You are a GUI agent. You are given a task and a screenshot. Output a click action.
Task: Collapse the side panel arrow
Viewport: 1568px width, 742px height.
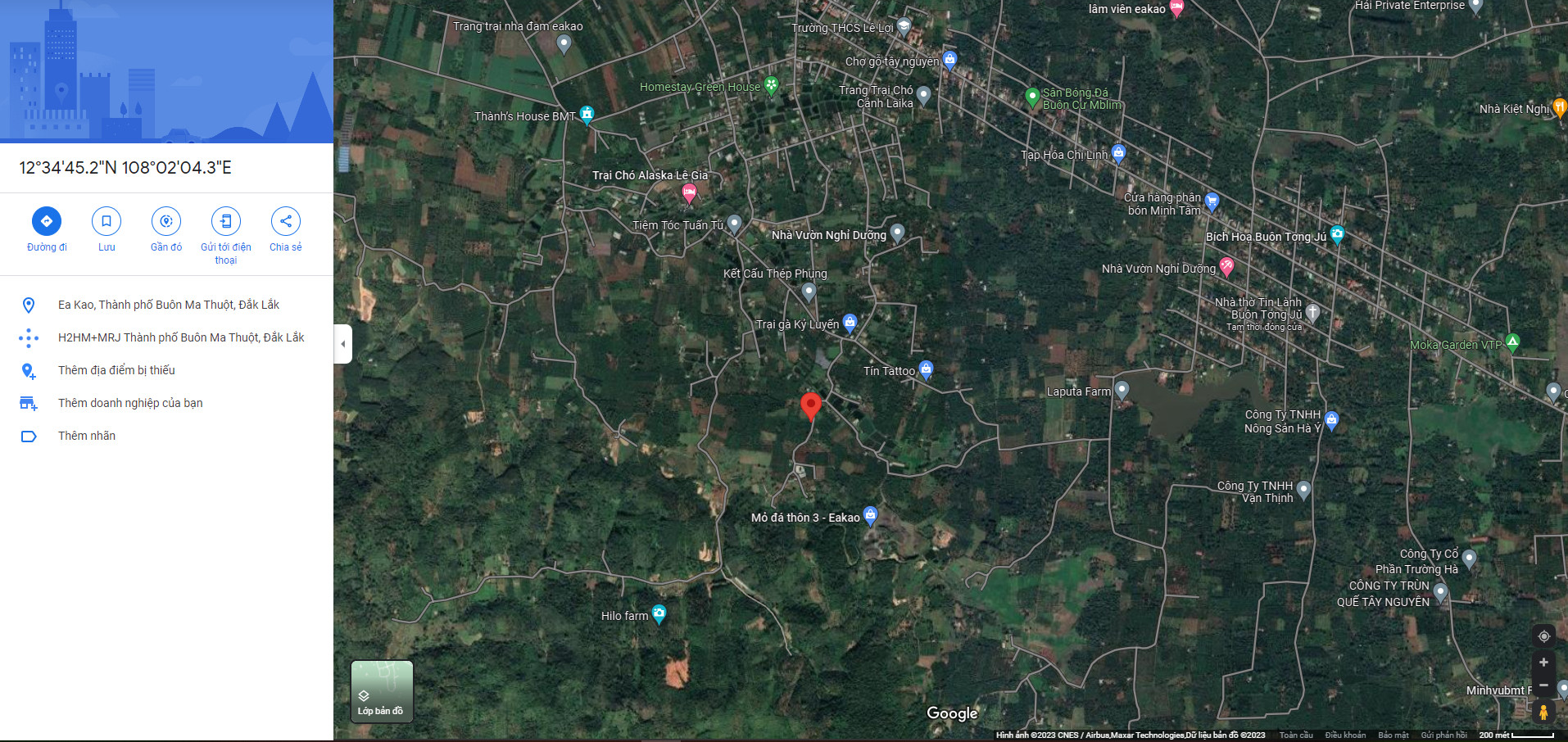pos(343,344)
